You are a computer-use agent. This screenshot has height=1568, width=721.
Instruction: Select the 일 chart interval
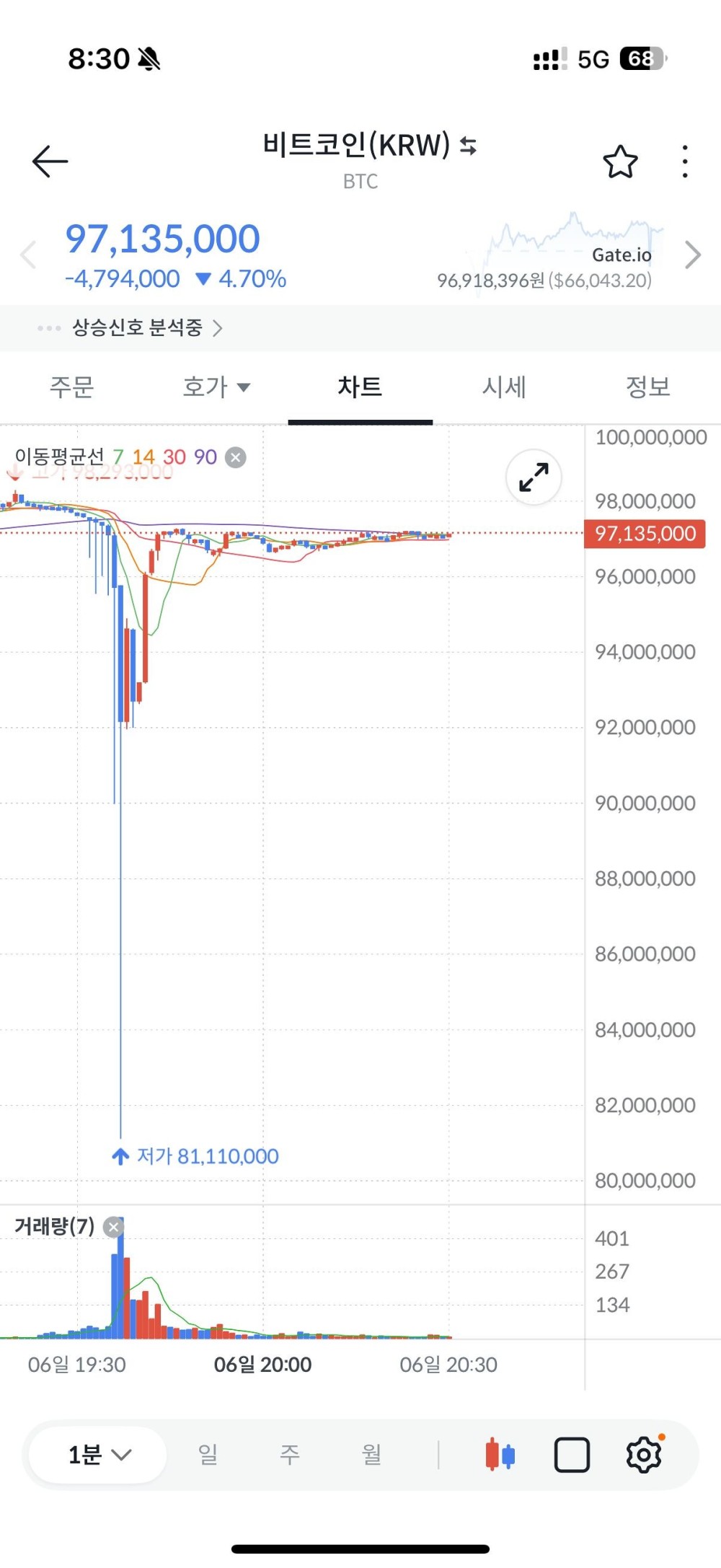(x=208, y=1455)
